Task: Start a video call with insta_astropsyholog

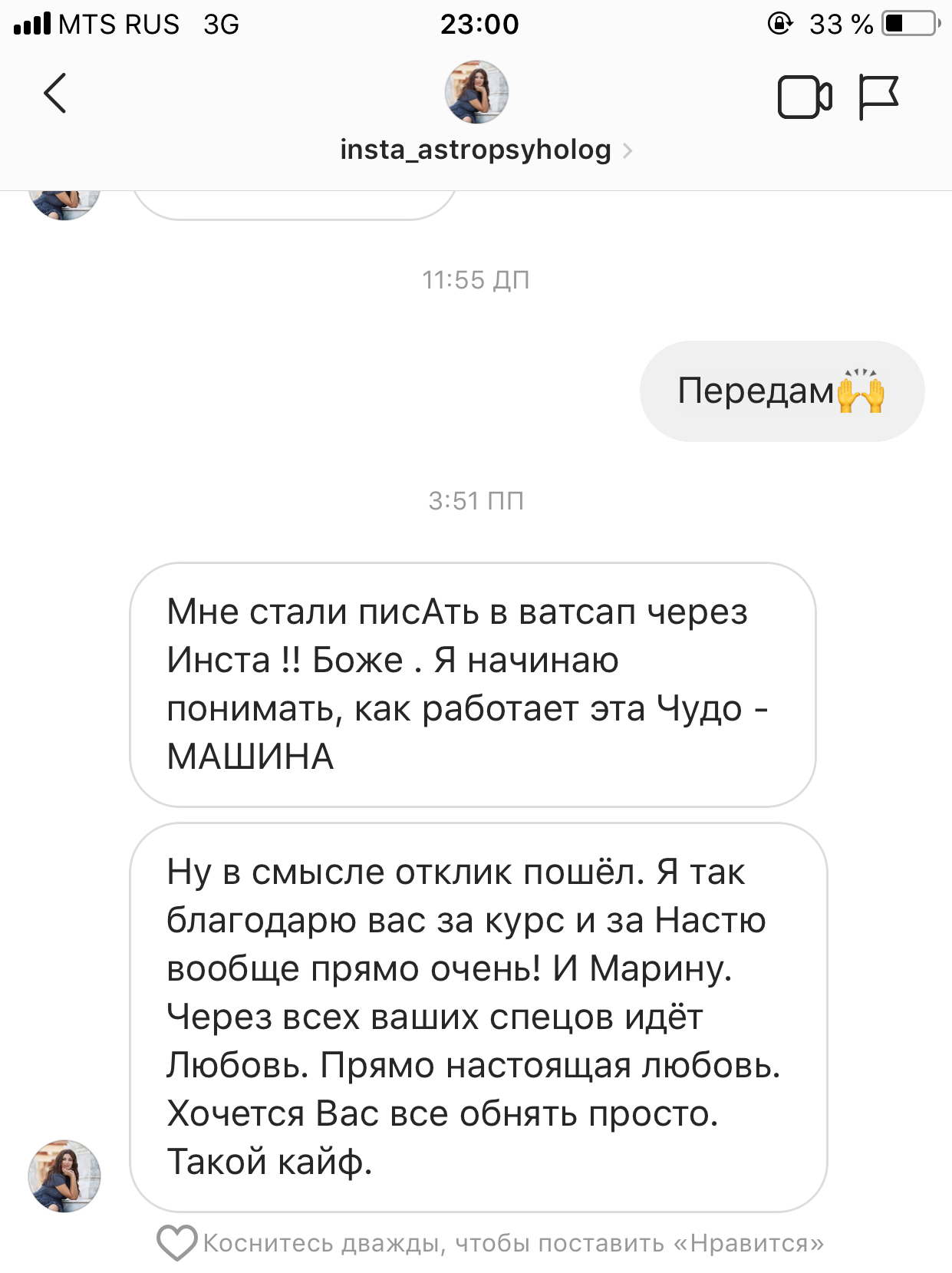Action: (804, 97)
